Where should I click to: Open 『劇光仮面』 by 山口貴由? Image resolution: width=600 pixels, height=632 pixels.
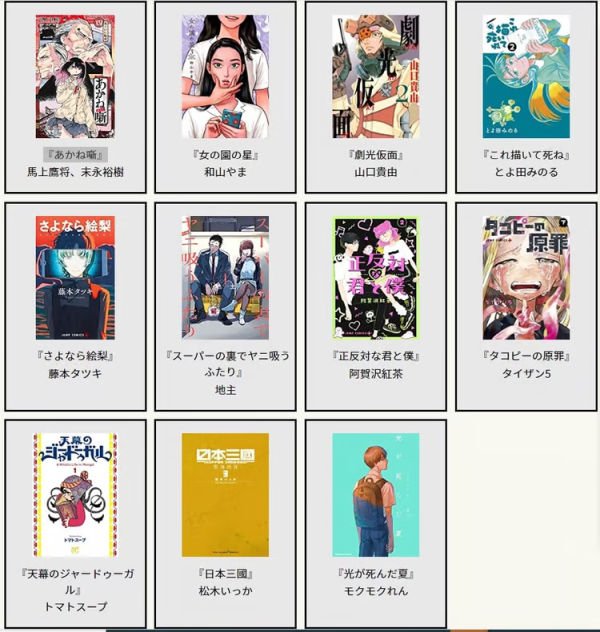click(x=376, y=96)
